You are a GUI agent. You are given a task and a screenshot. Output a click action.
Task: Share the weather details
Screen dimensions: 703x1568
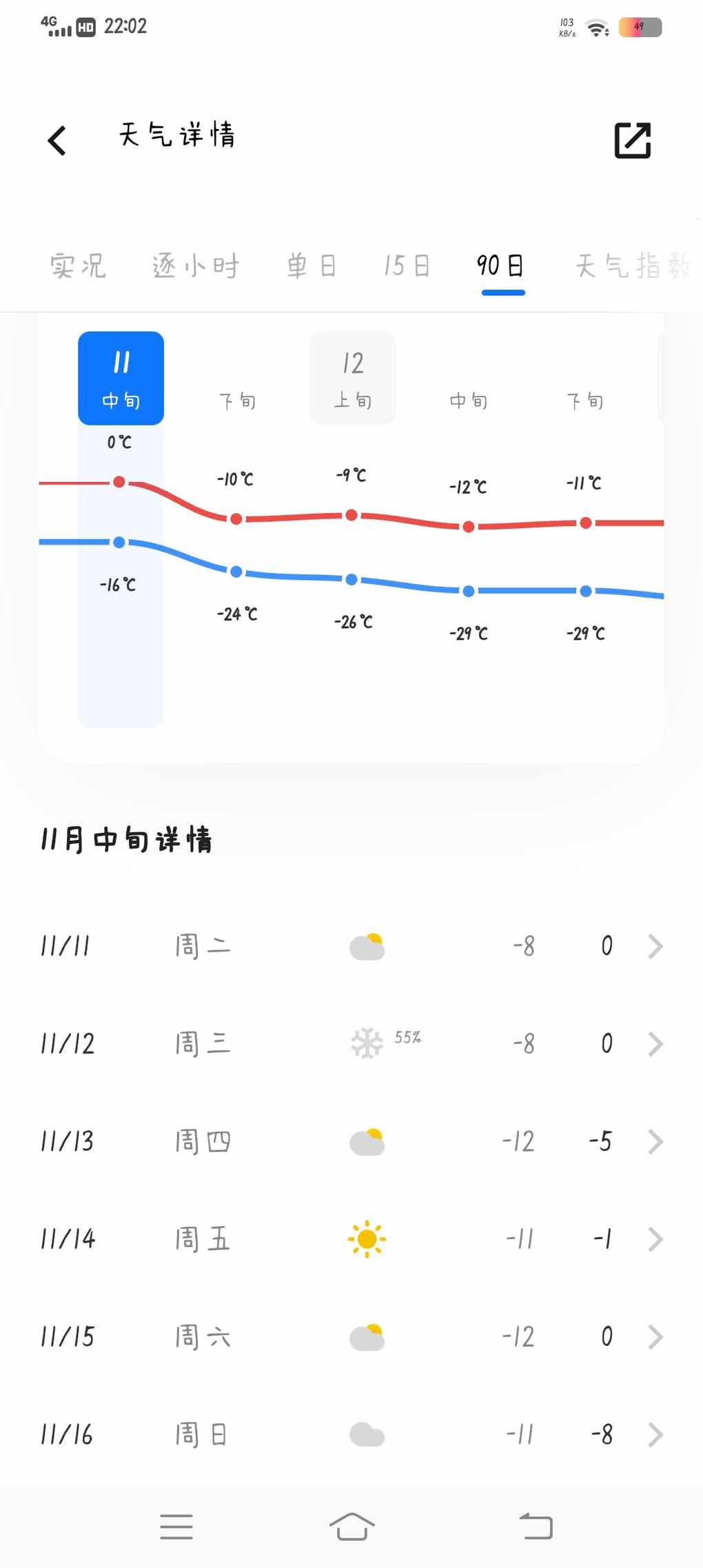[x=632, y=141]
